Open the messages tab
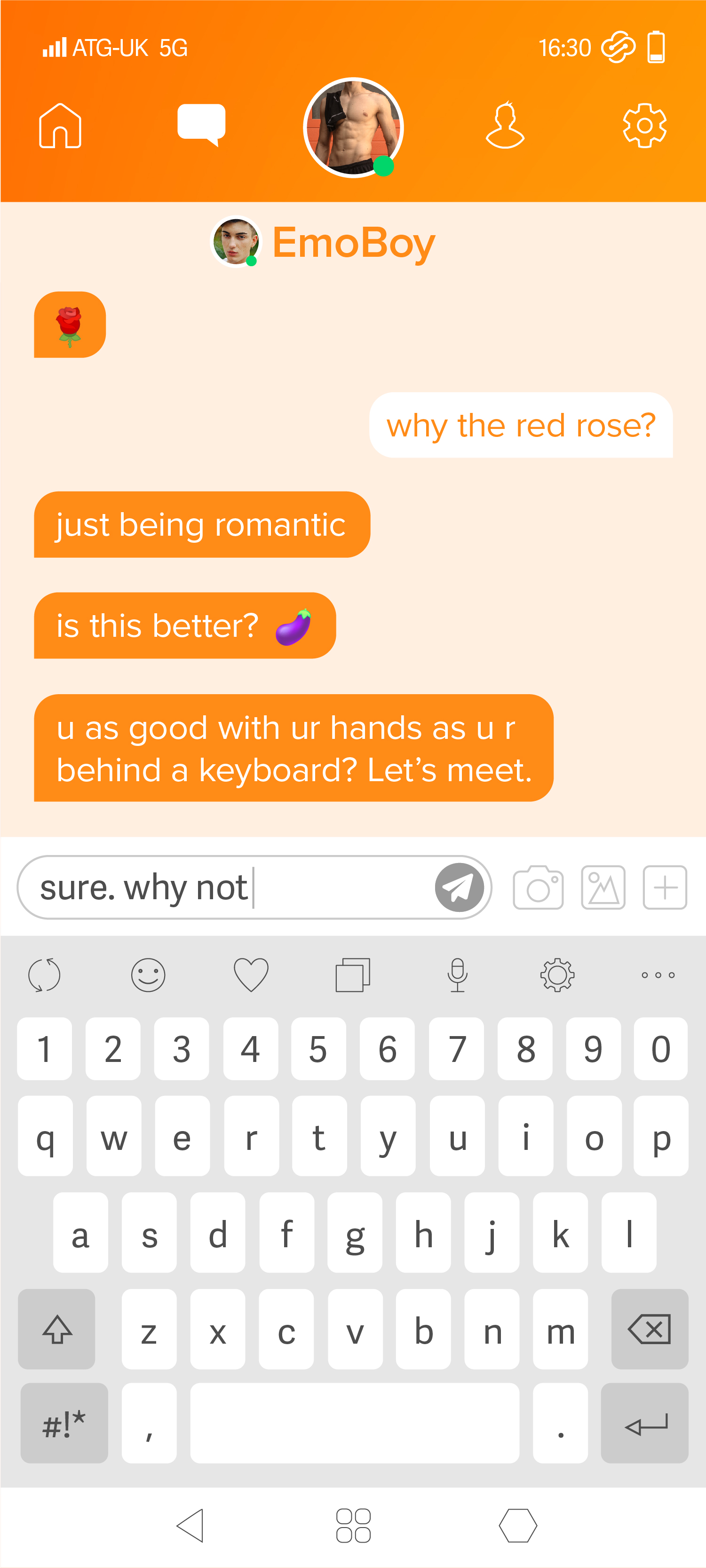The width and height of the screenshot is (706, 1568). tap(201, 124)
